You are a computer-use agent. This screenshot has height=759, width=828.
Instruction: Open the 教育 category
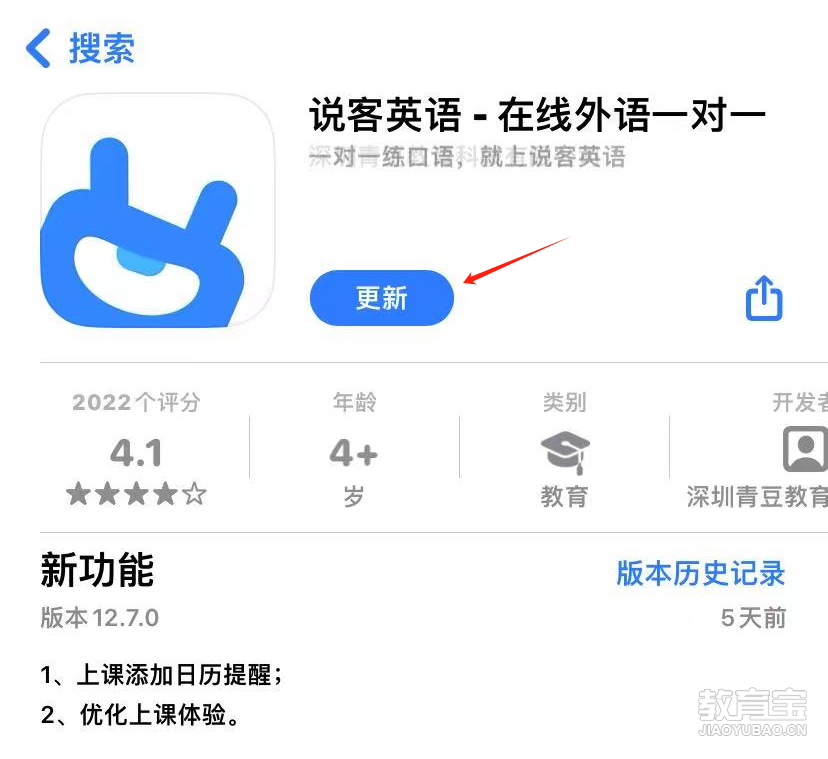[x=564, y=450]
